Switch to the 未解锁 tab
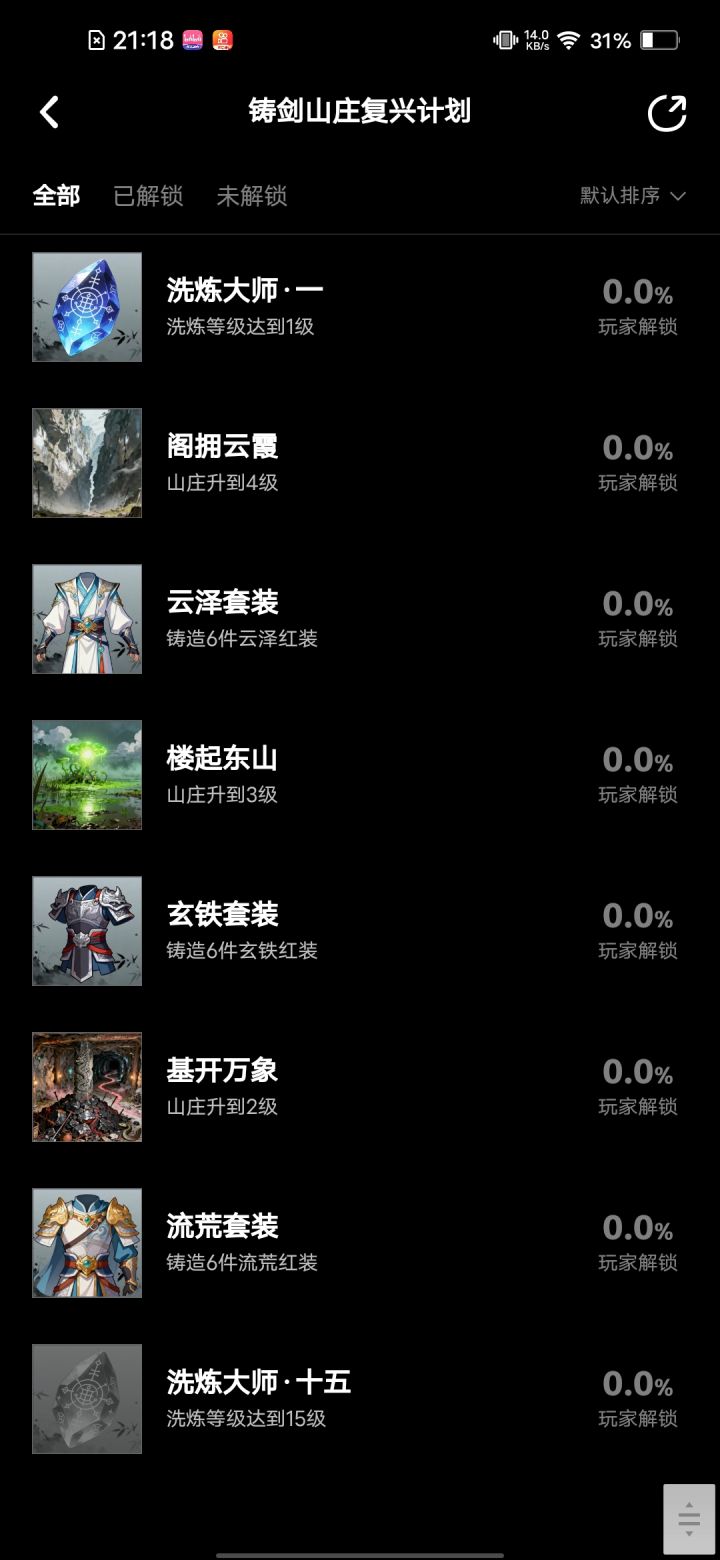Screen dimensions: 720x1560 pyautogui.click(x=251, y=195)
